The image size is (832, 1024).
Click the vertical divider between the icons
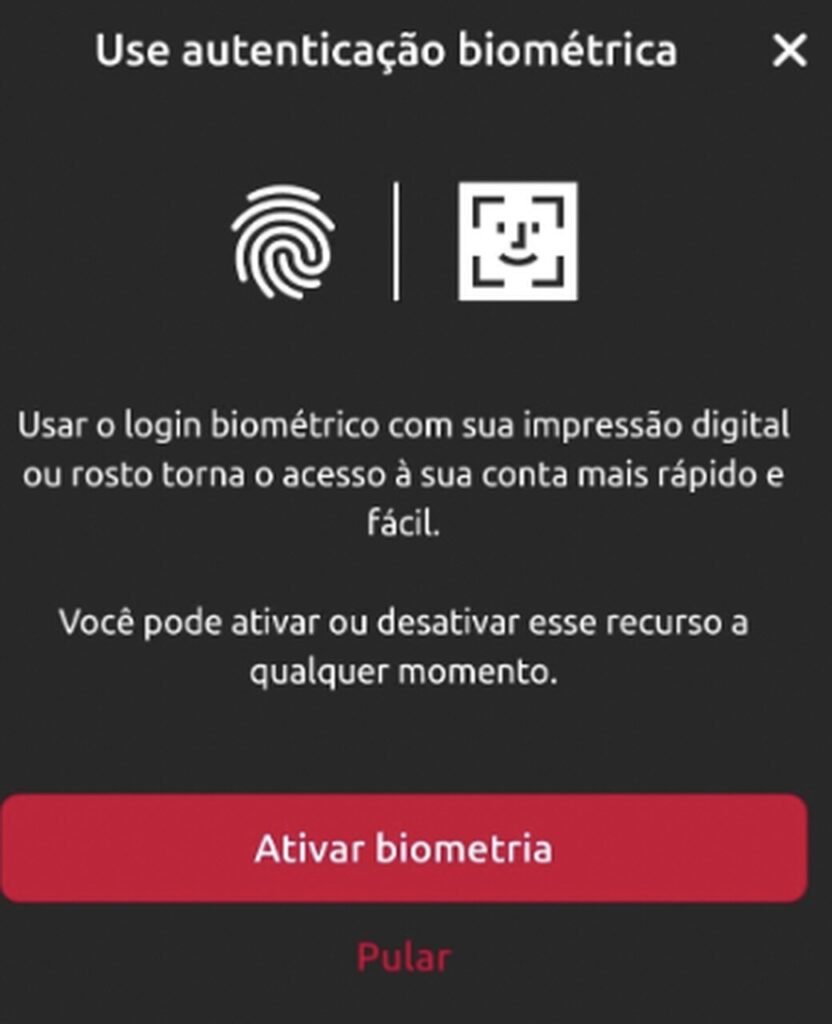[x=398, y=242]
